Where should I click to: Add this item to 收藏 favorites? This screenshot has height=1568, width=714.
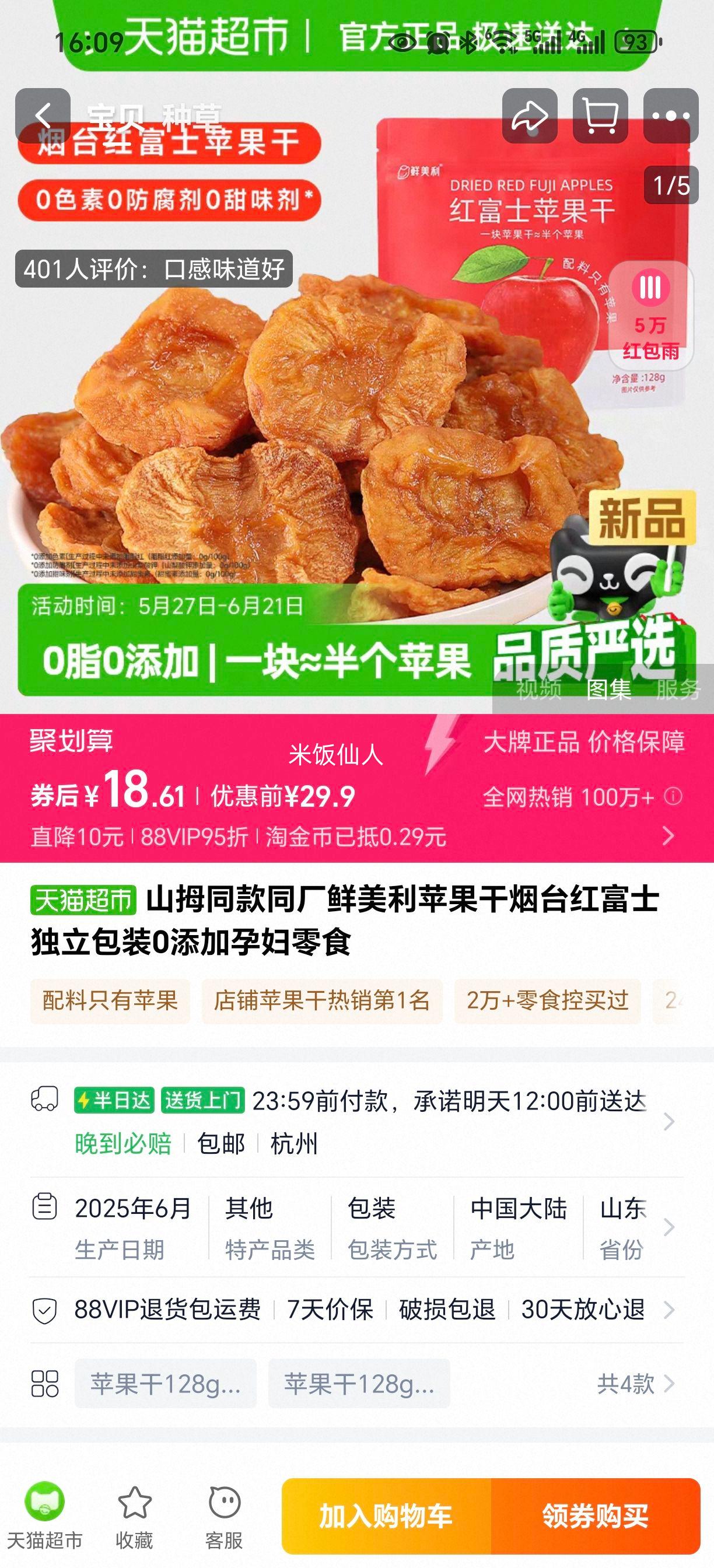point(134,1517)
